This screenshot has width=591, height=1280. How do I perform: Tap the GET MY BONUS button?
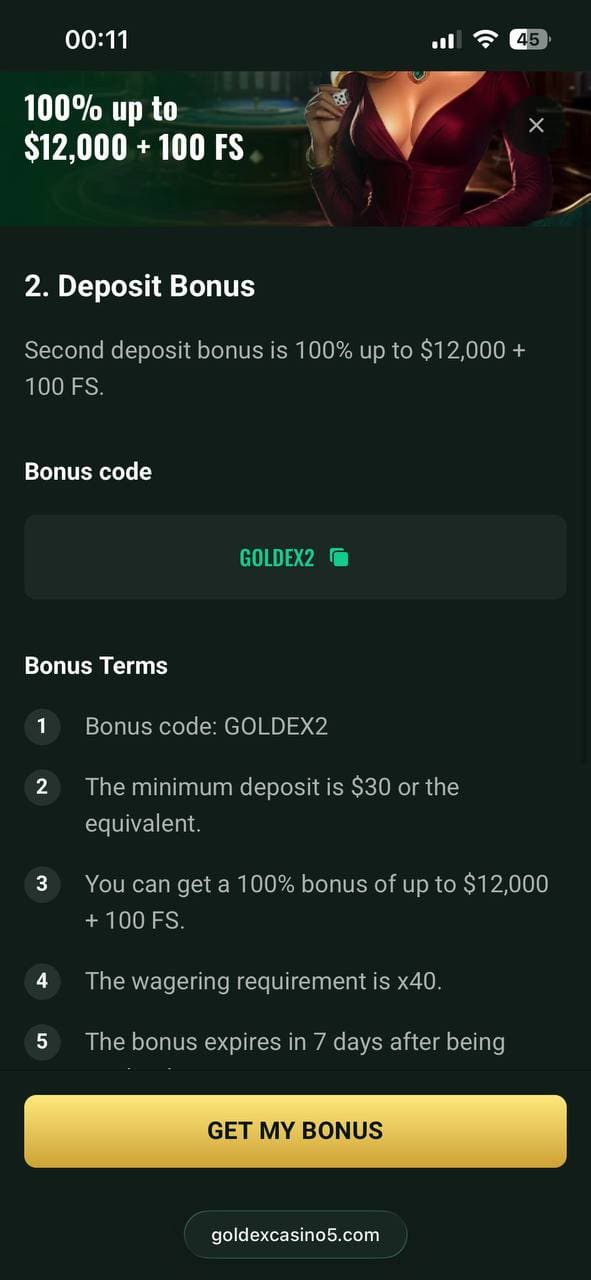pos(295,1131)
